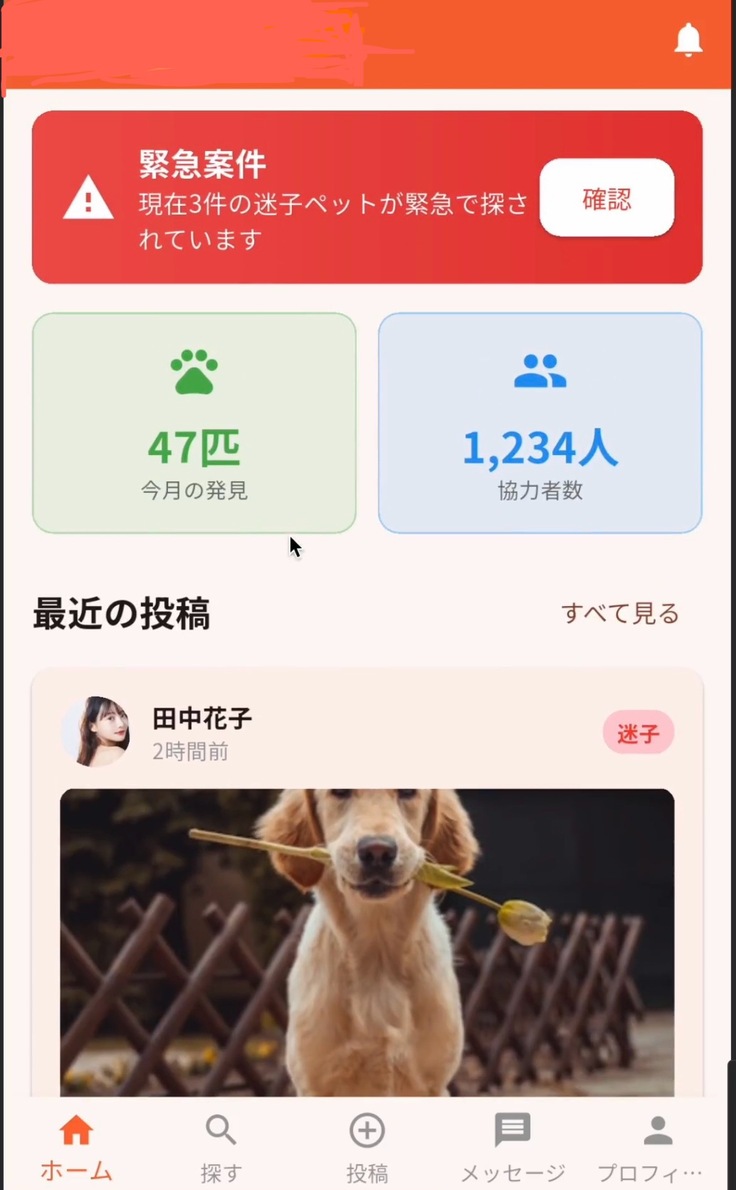Open 田中花子's profile picture
736x1190 pixels.
(95, 732)
